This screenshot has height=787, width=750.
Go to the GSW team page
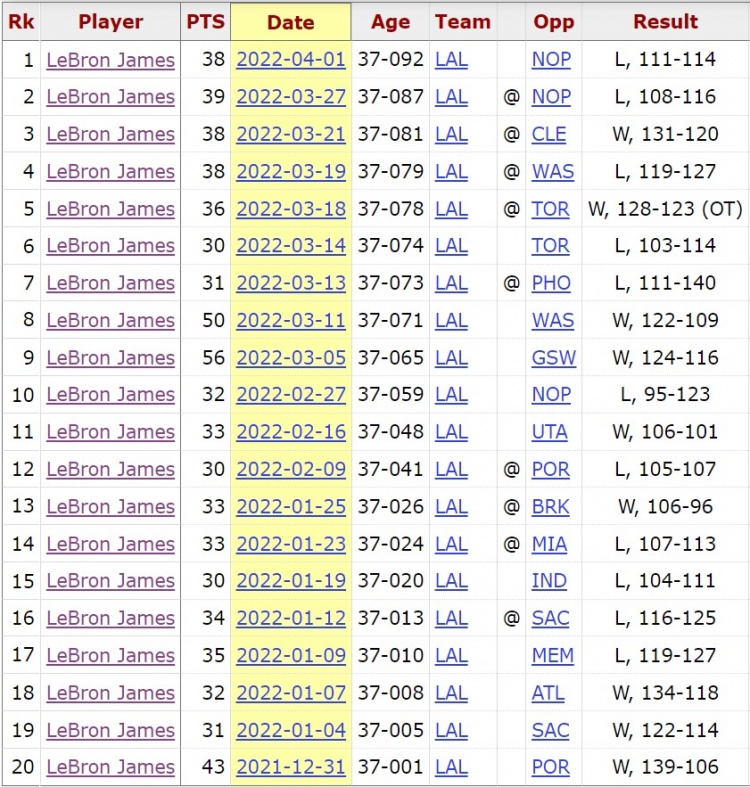click(x=554, y=358)
